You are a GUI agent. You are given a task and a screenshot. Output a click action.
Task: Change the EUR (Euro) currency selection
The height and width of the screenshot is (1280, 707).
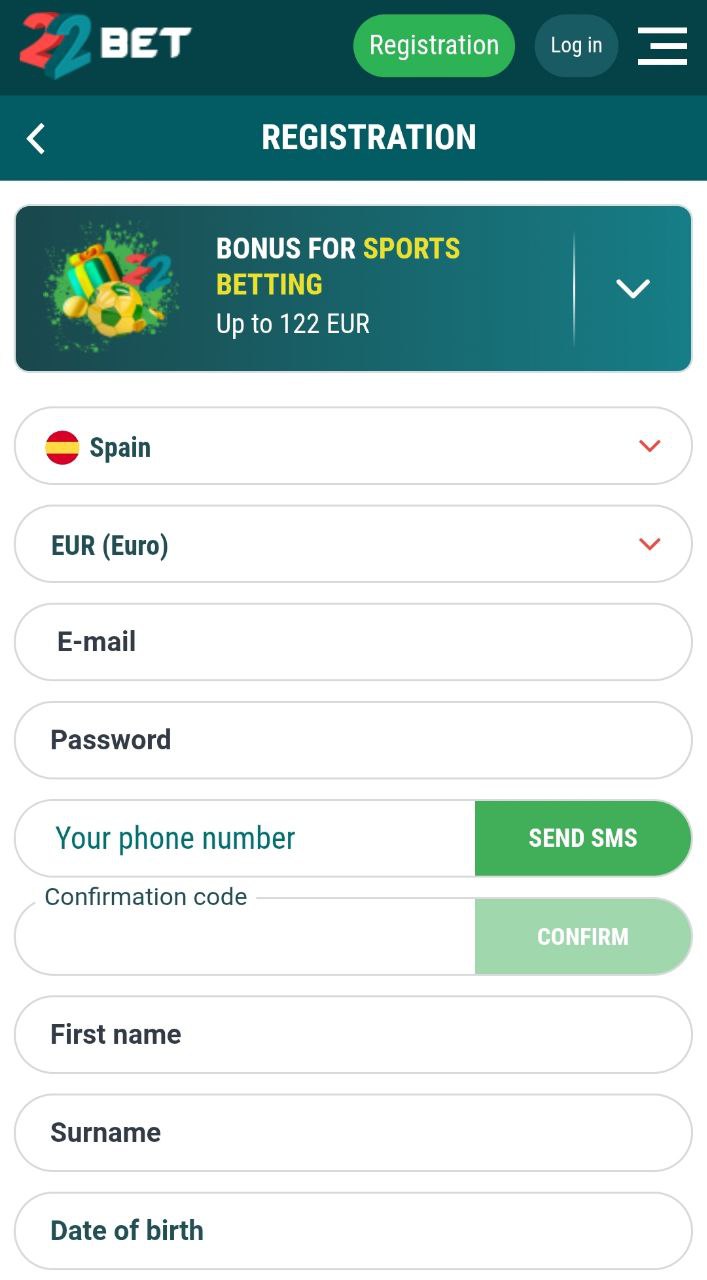tap(353, 544)
